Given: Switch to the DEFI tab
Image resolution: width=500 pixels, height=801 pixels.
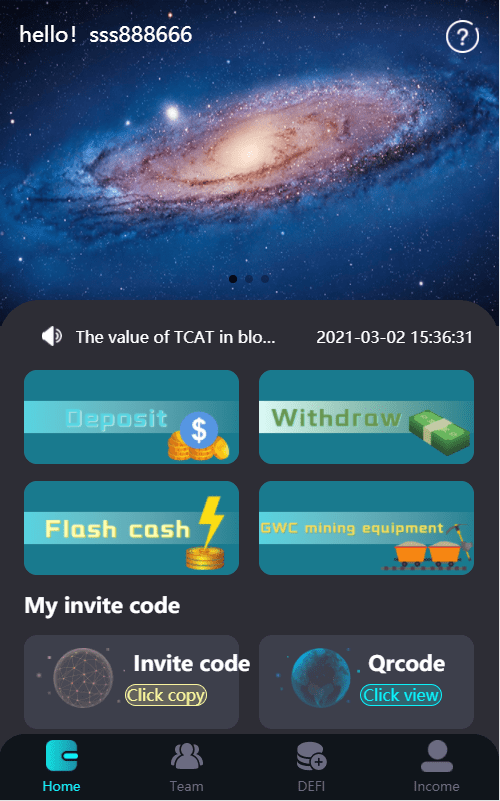Looking at the screenshot, I should [x=312, y=766].
